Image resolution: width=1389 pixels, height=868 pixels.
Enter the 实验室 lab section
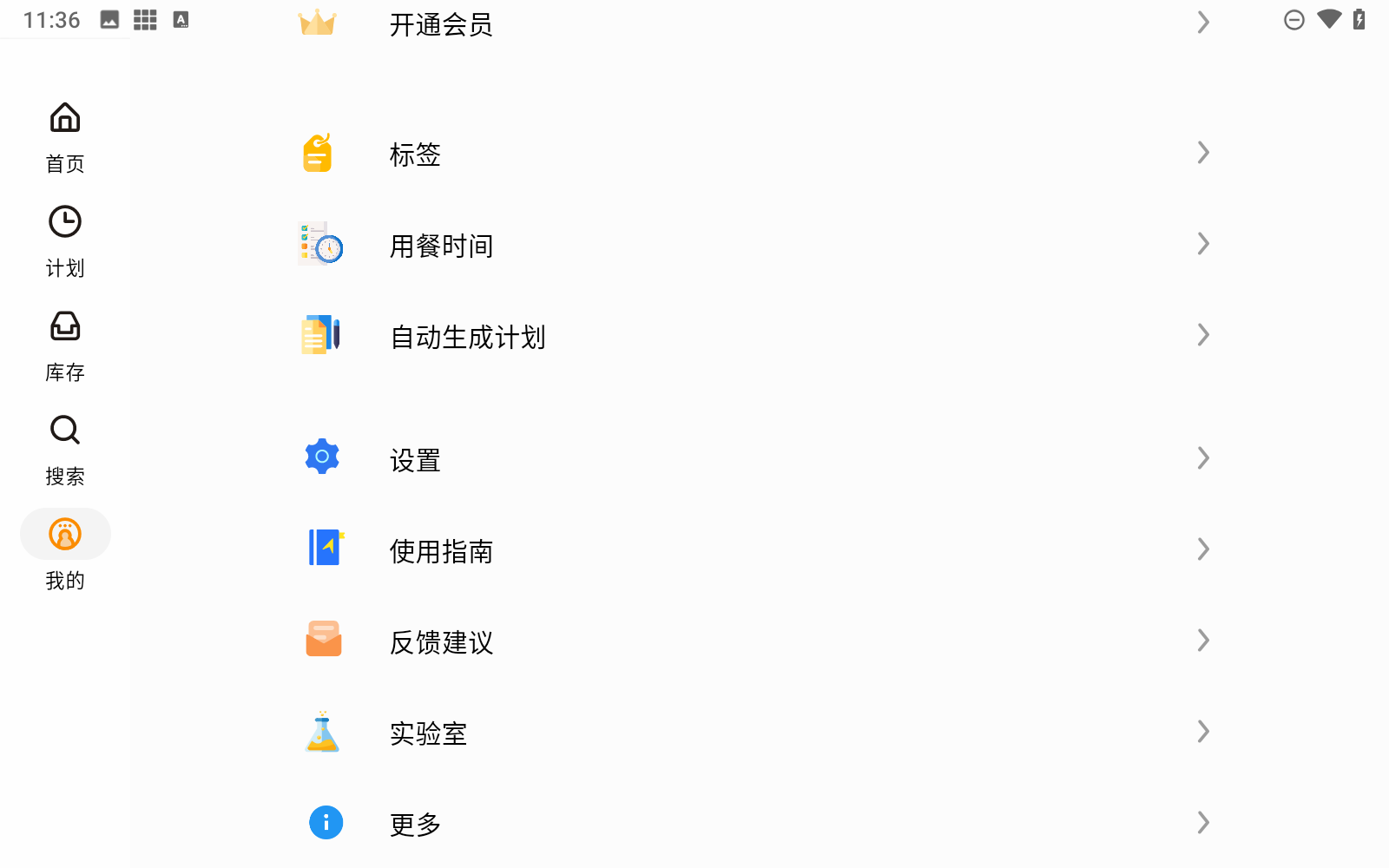click(754, 733)
